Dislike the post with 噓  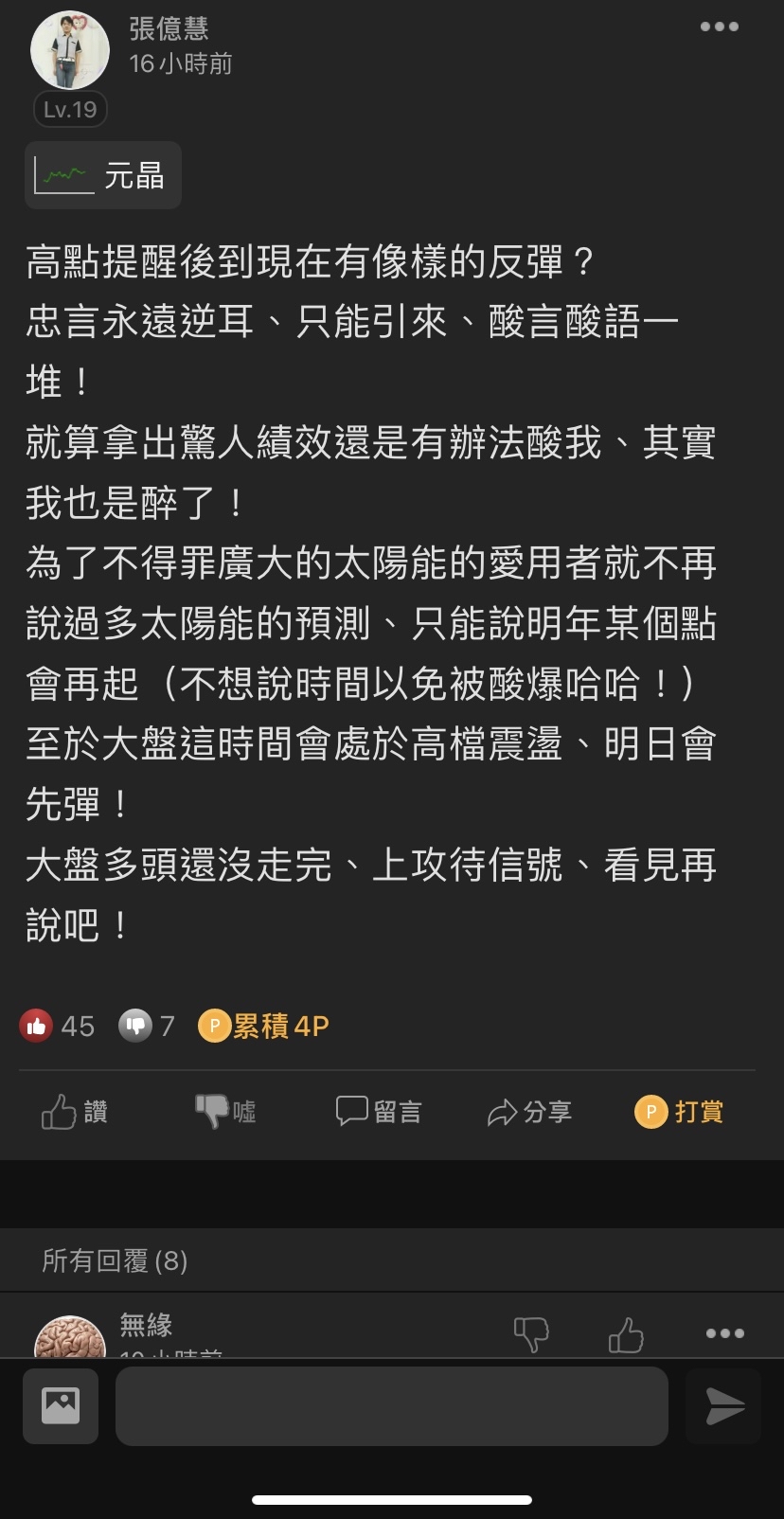pos(225,1111)
